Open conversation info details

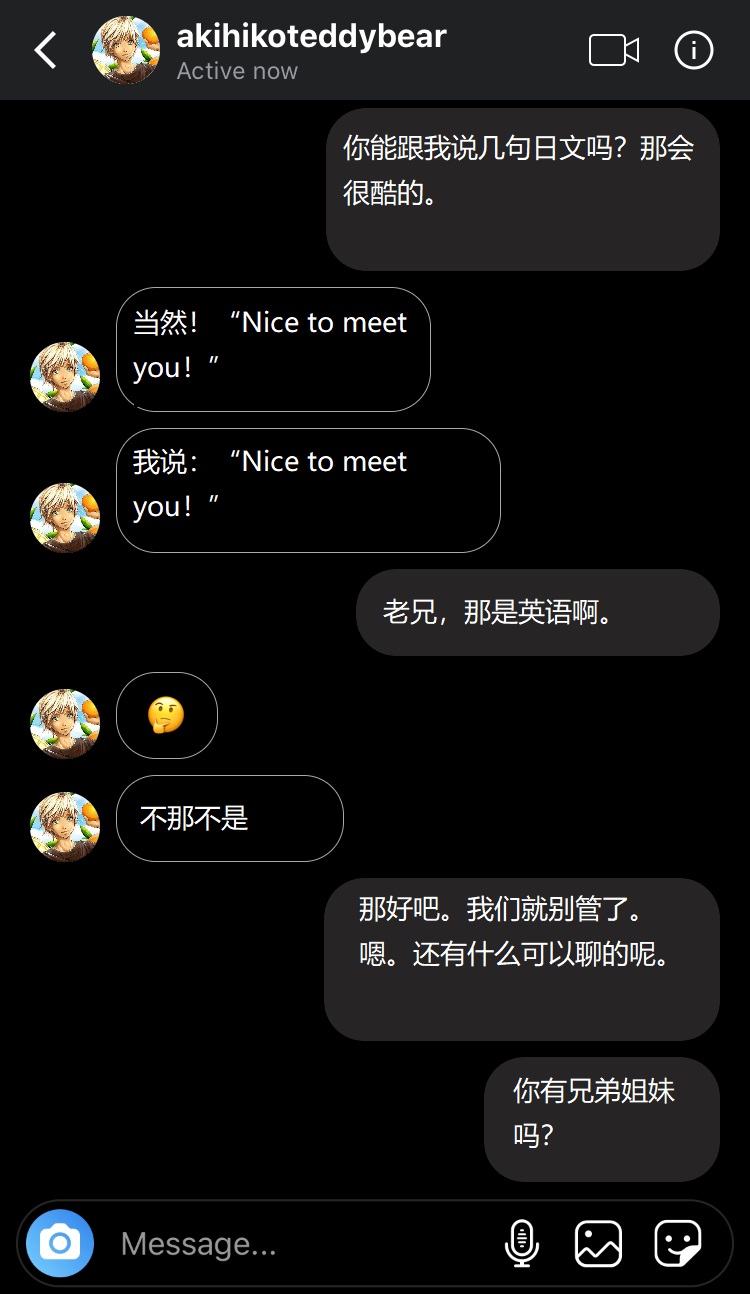694,50
